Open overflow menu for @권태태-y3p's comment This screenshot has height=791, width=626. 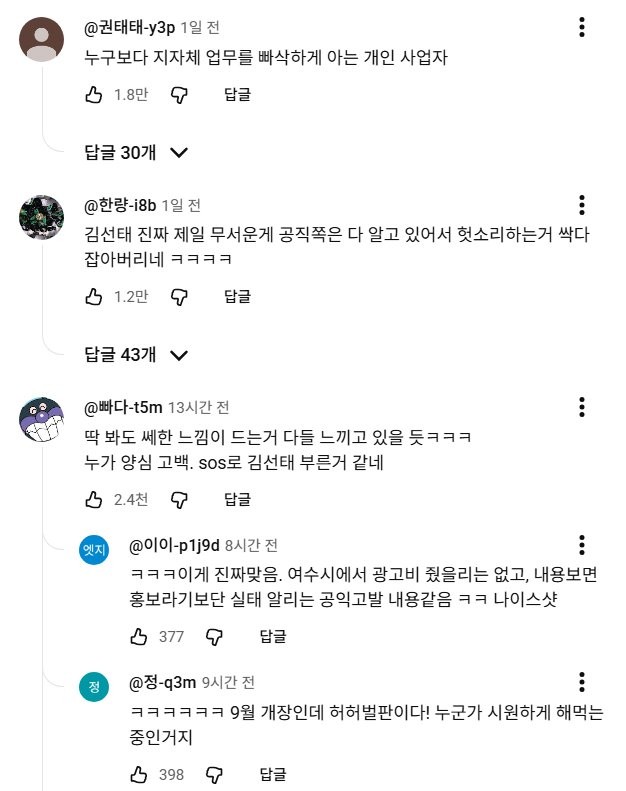[583, 27]
